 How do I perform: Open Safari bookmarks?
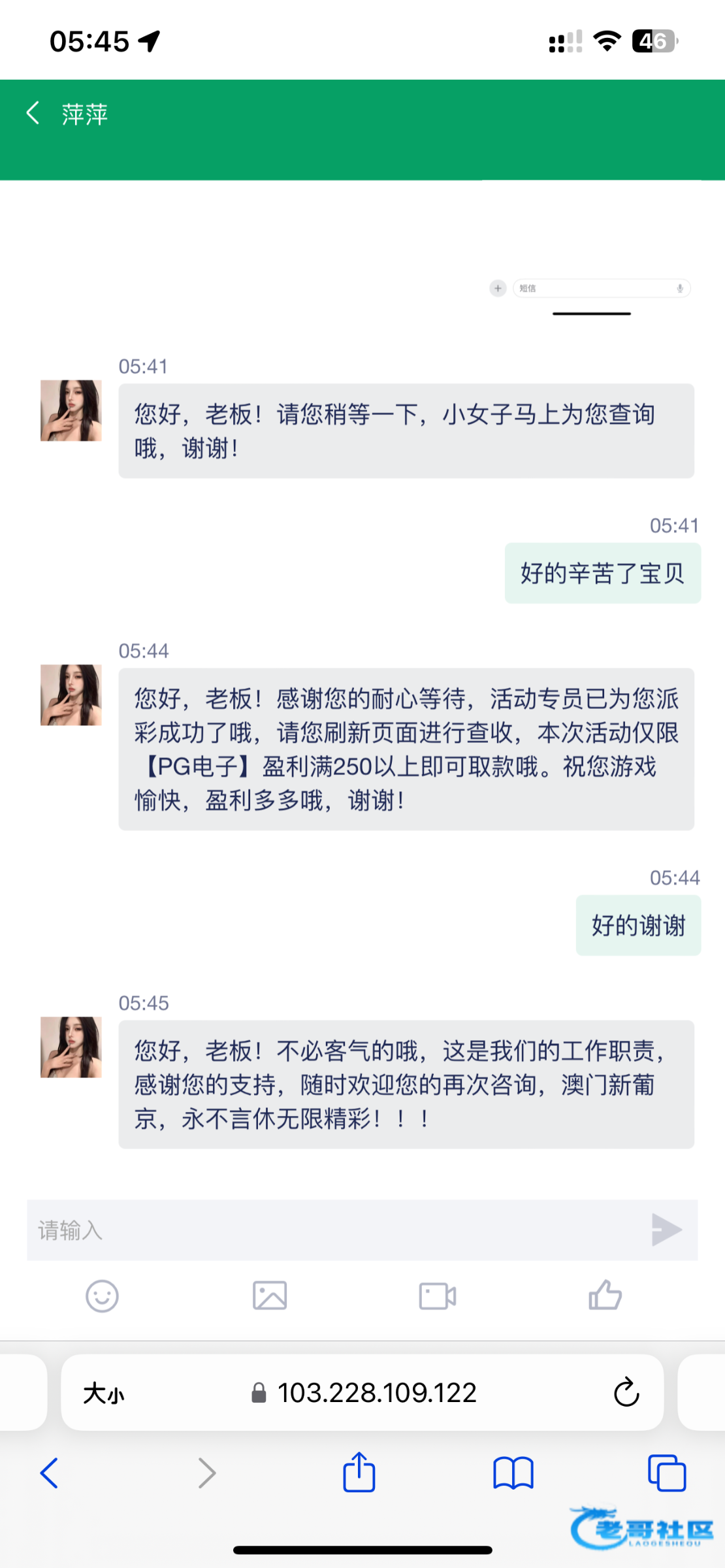tap(513, 1473)
